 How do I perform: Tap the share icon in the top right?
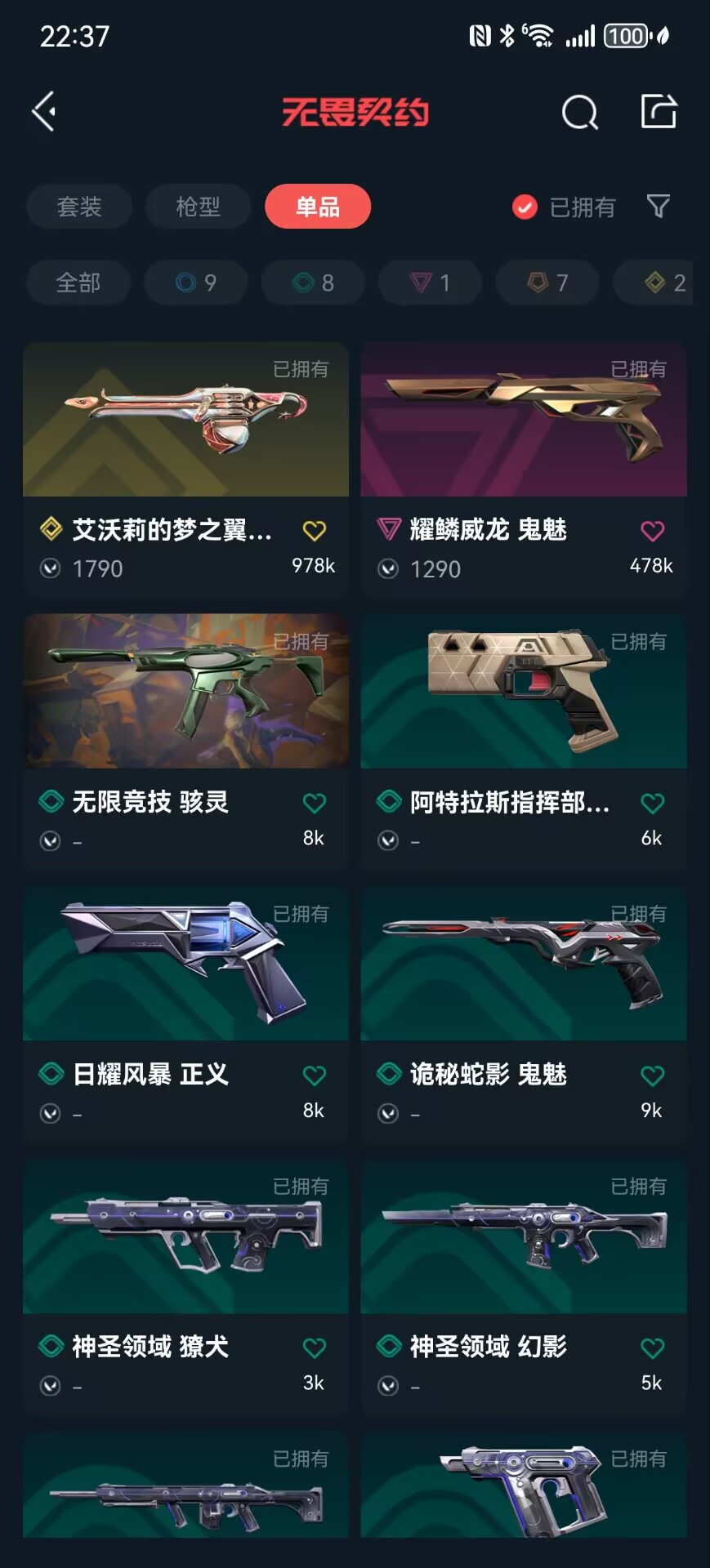[658, 111]
